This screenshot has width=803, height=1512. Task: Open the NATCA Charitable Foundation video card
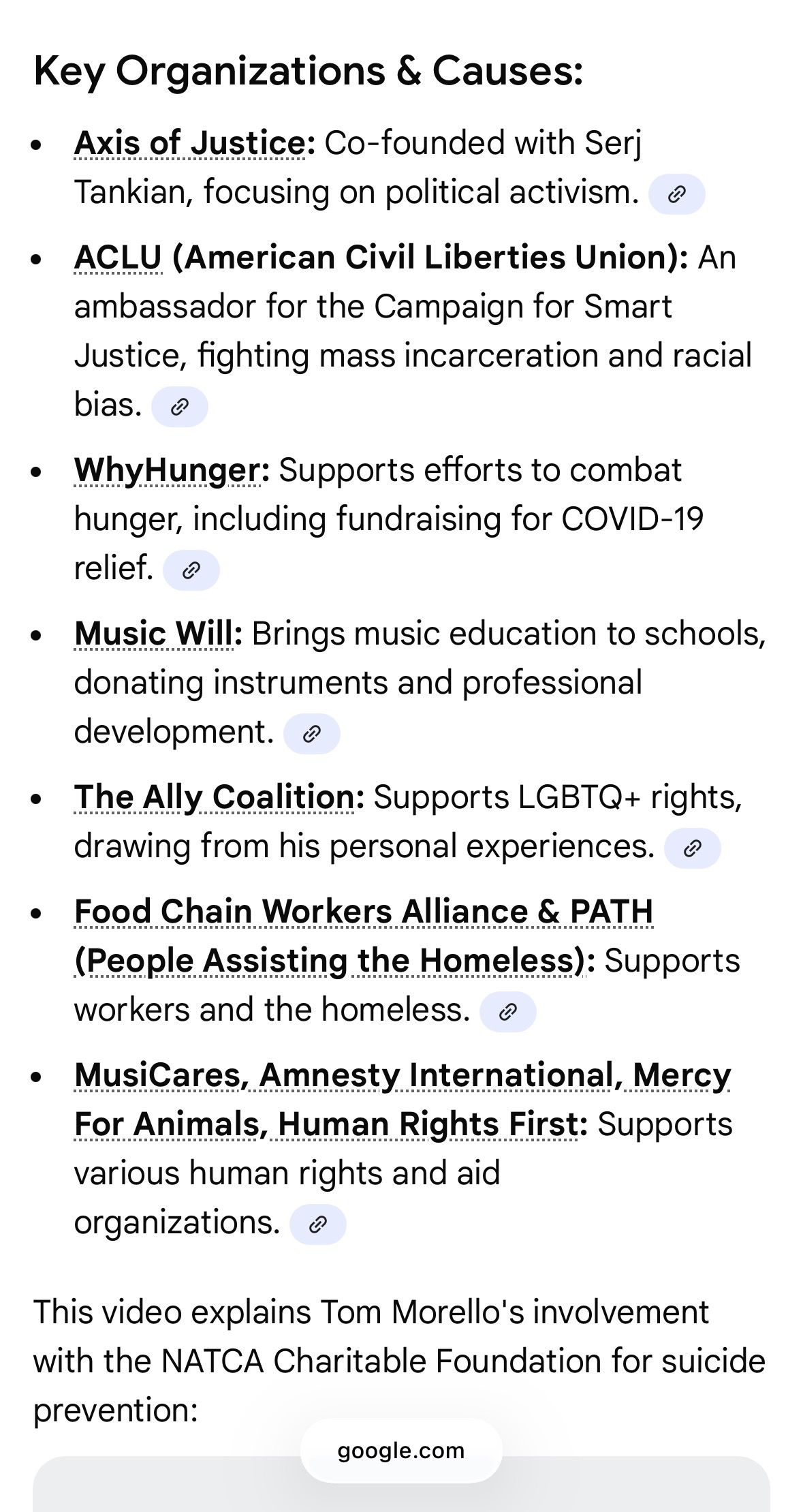401,1484
